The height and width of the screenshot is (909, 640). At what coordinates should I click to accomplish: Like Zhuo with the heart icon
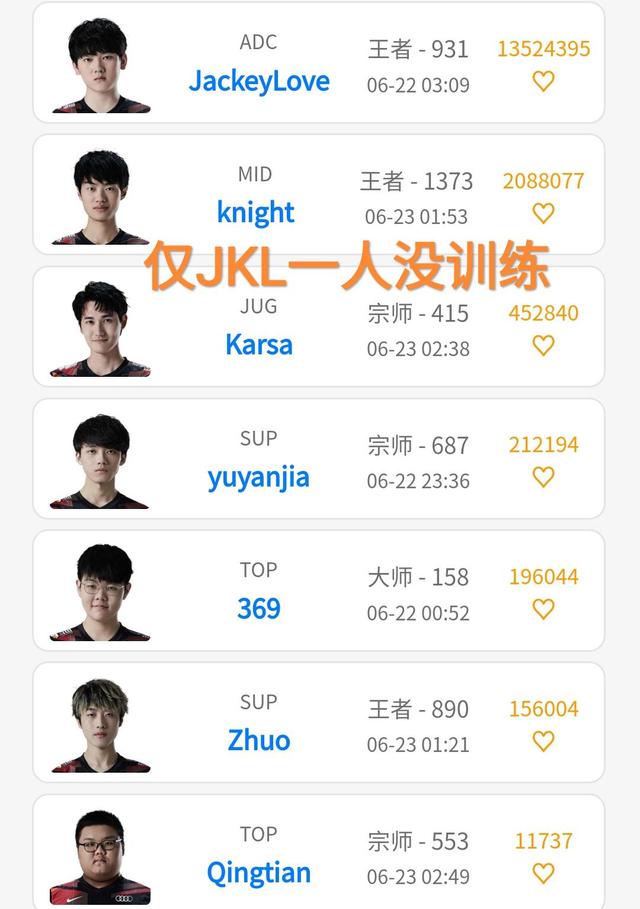click(543, 741)
